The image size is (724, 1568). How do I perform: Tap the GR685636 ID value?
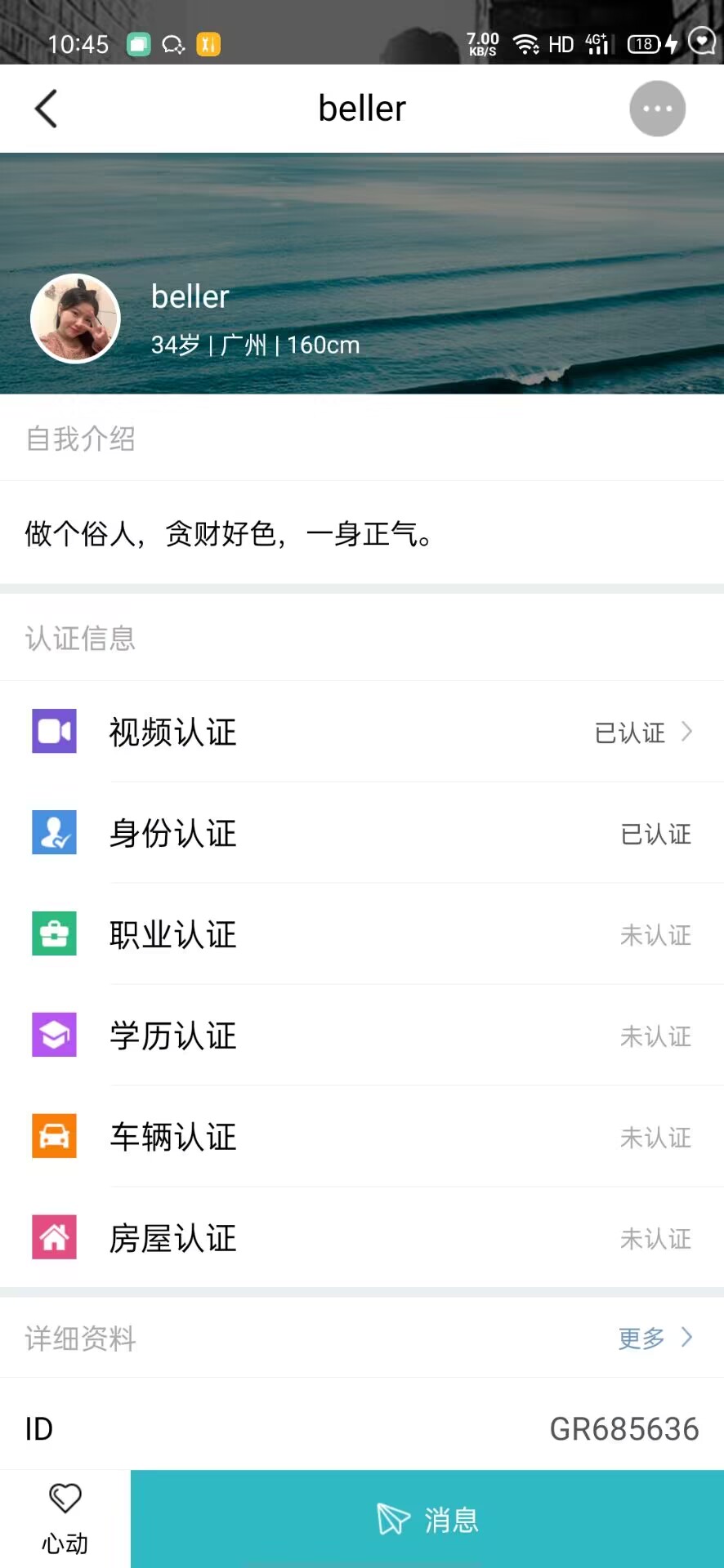624,1428
